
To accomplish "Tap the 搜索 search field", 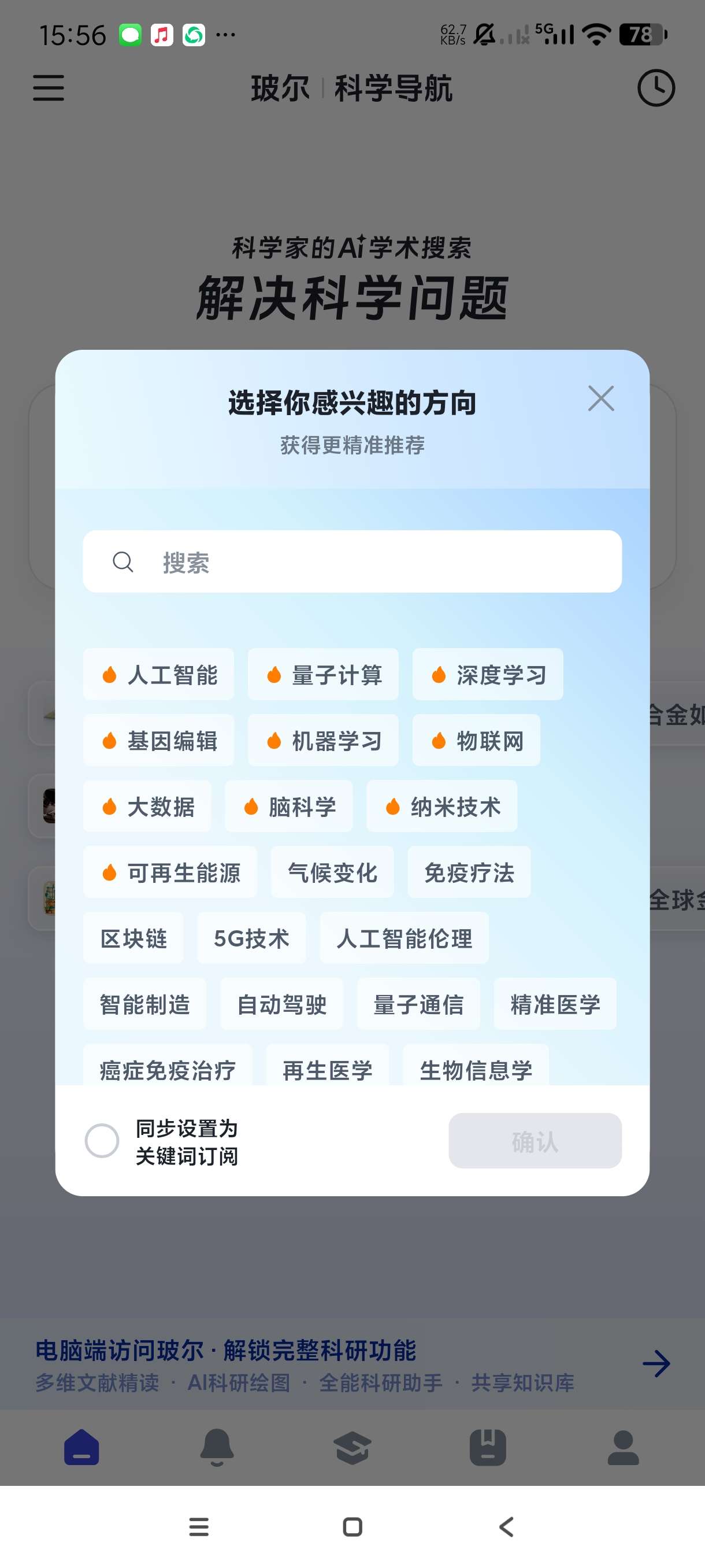I will click(x=352, y=561).
